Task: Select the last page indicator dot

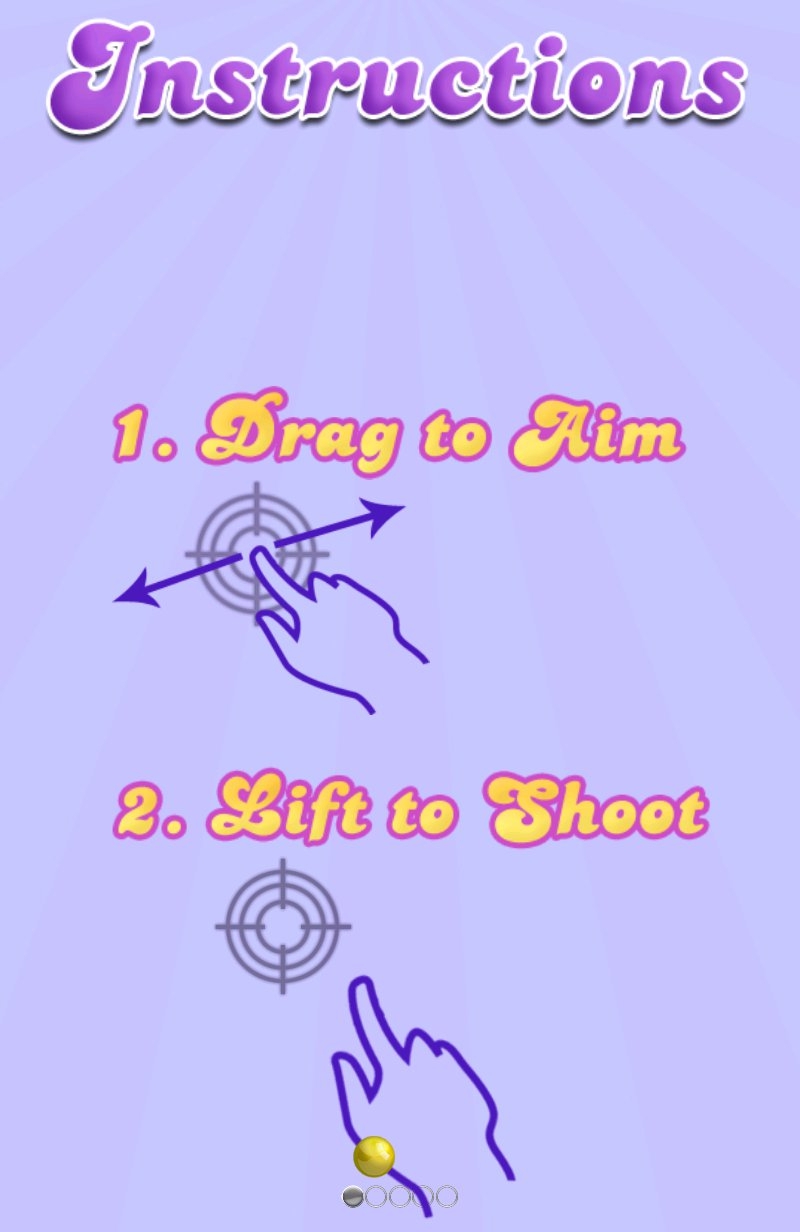Action: 448,1196
